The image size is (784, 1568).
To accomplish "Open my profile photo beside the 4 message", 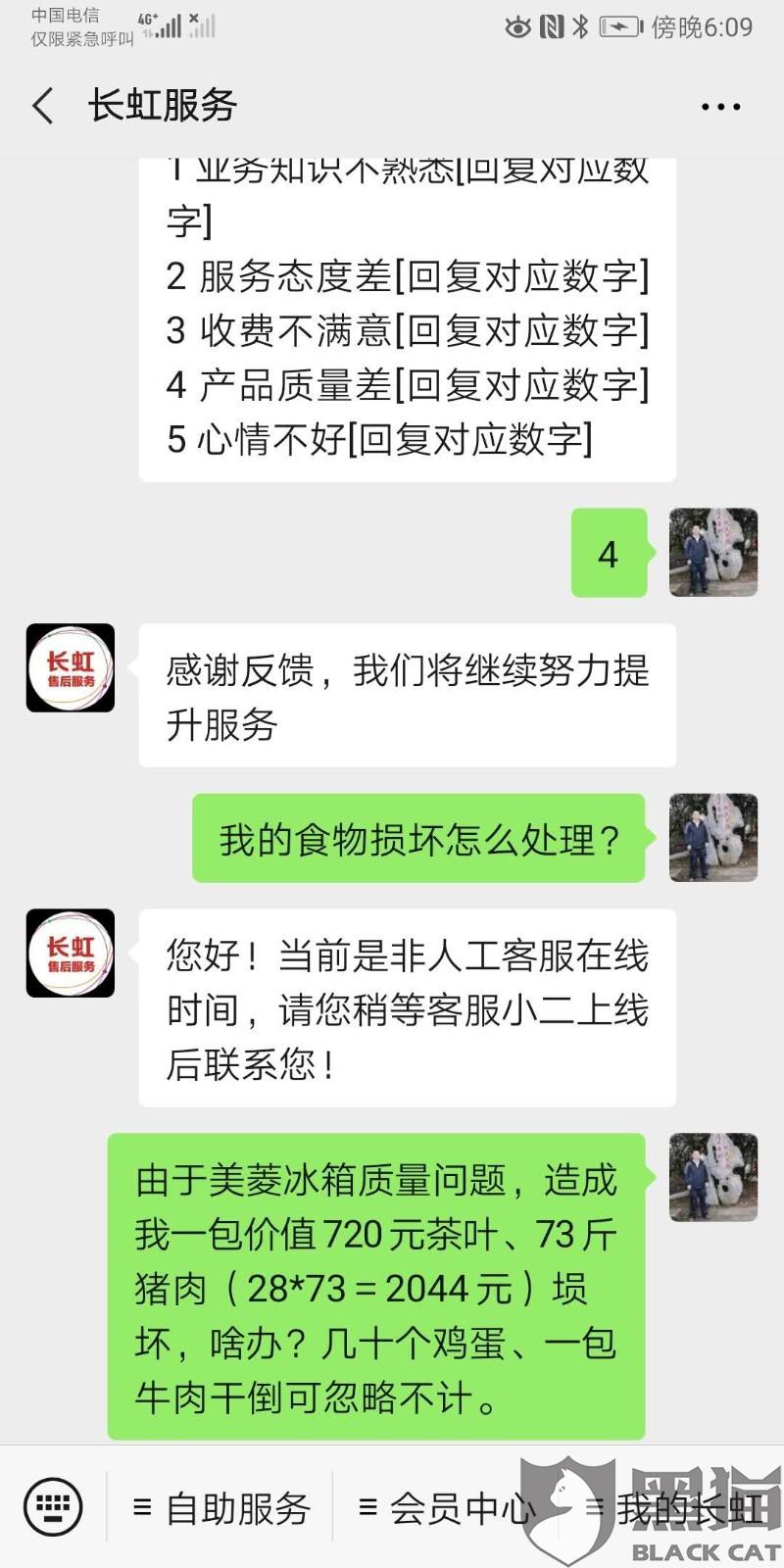I will [x=713, y=553].
